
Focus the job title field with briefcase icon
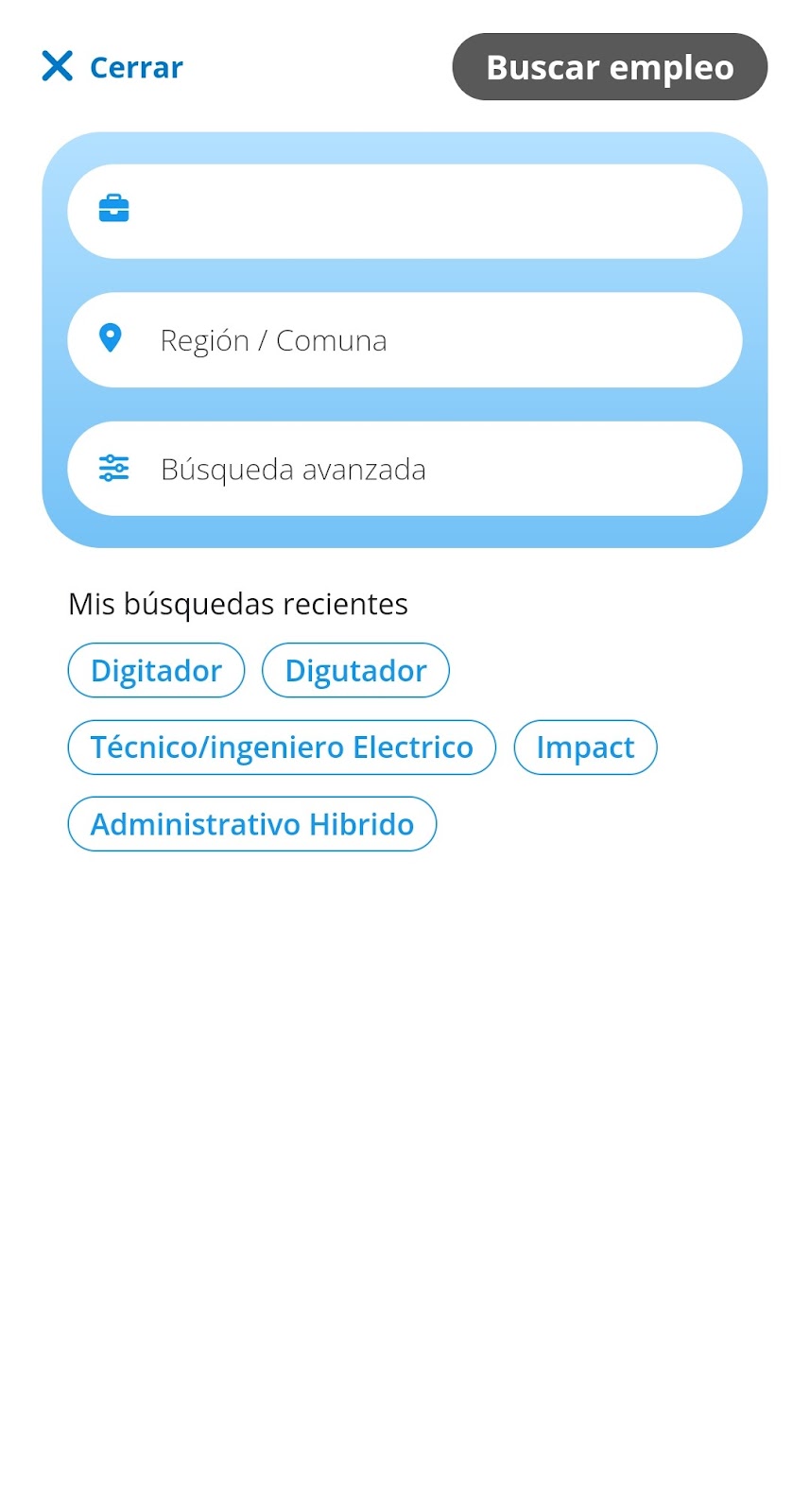pyautogui.click(x=405, y=212)
